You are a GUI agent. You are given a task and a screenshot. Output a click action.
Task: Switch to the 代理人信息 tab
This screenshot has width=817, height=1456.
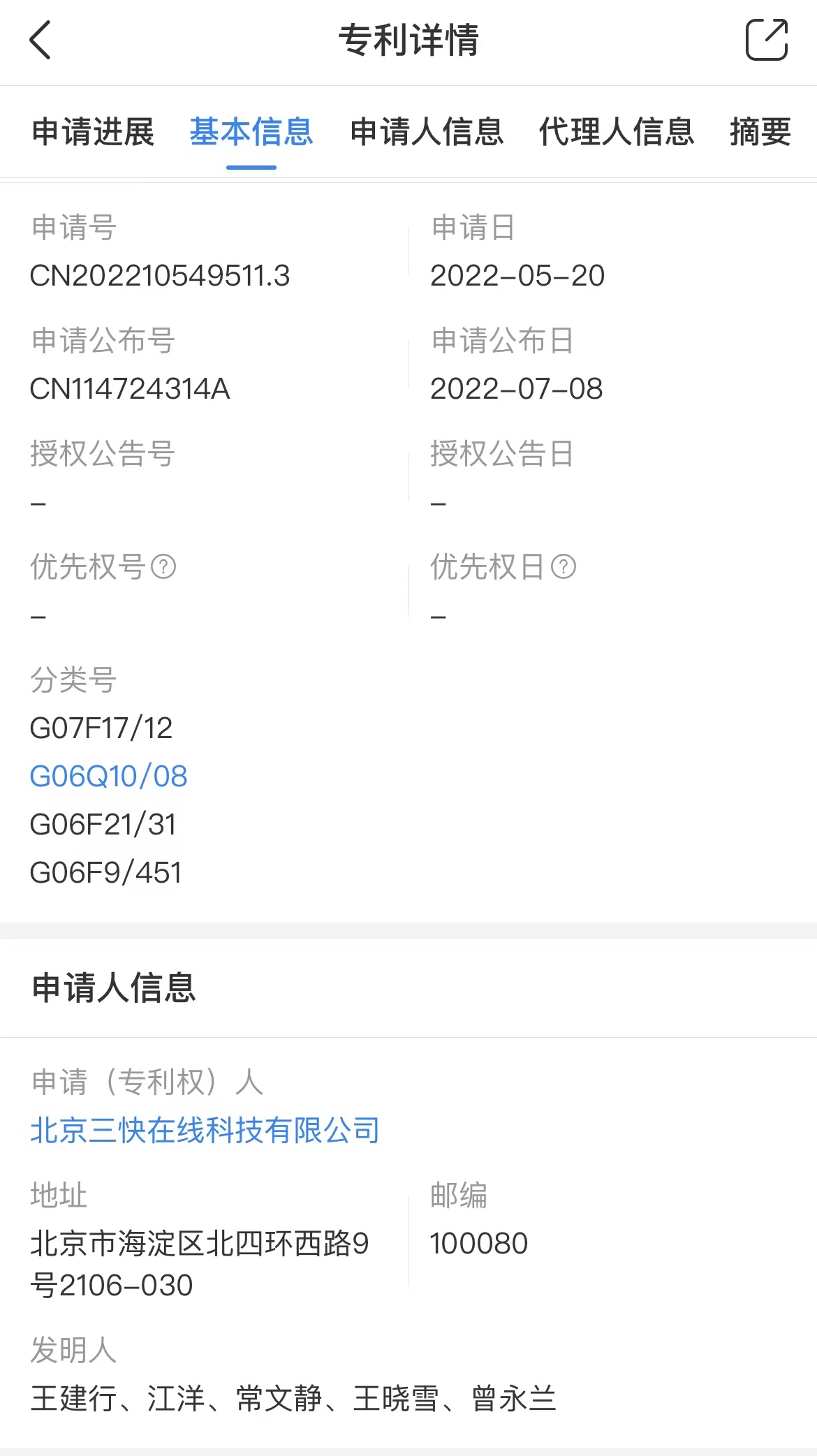click(x=617, y=132)
